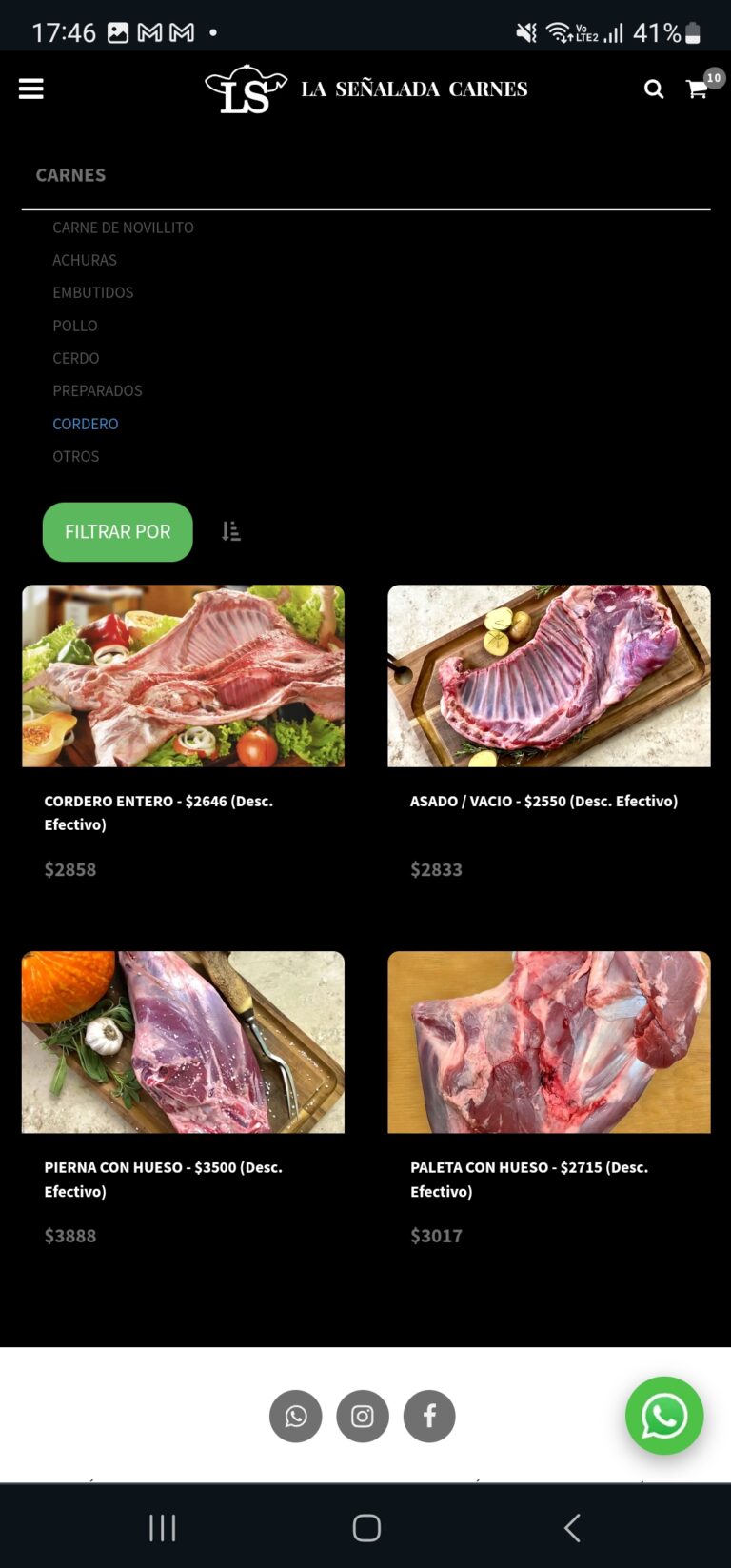Go back with the system back button
This screenshot has height=1568, width=731.
(x=572, y=1528)
